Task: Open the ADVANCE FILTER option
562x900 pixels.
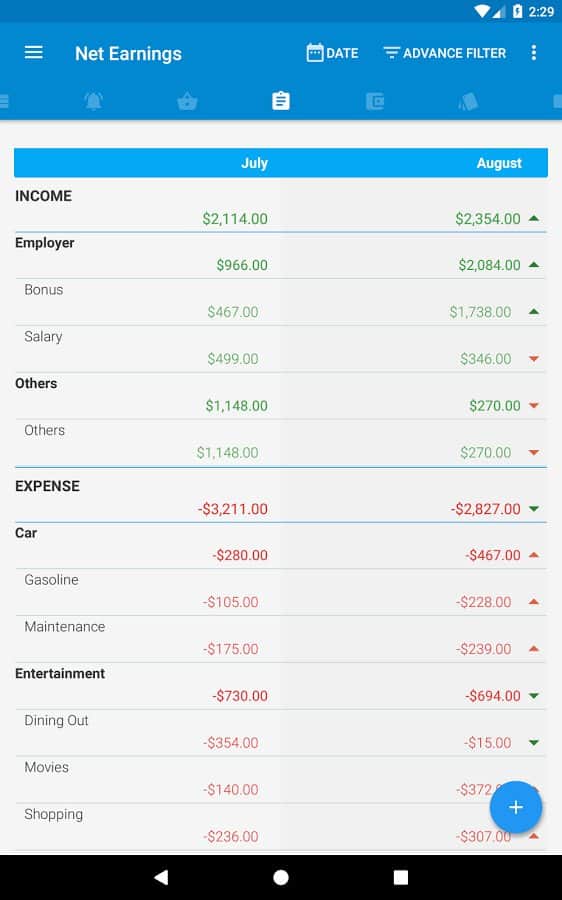Action: click(445, 53)
